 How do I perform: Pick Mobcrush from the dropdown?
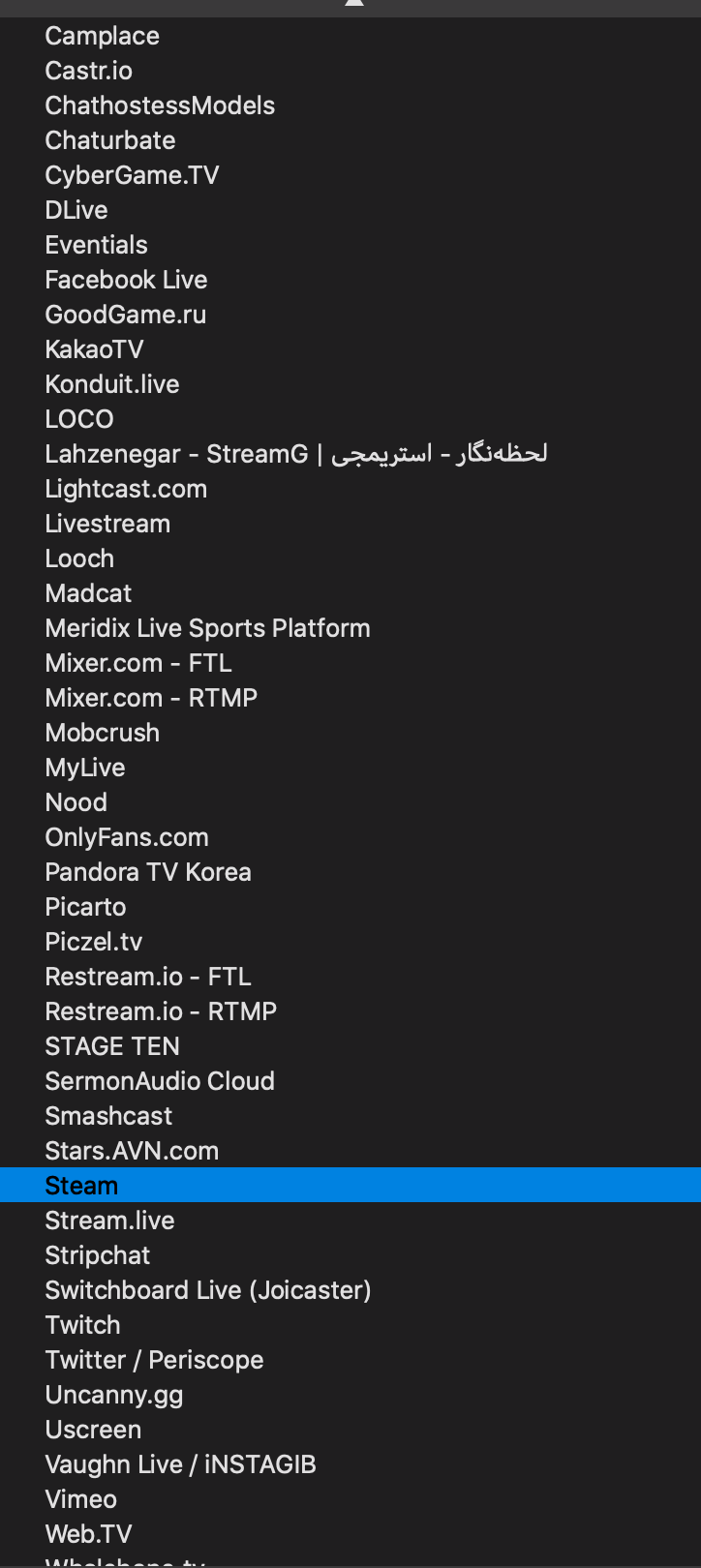(350, 732)
